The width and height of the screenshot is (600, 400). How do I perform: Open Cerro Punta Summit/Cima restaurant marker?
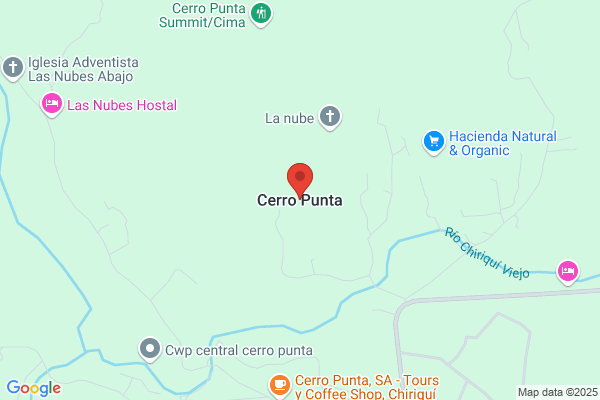[261, 14]
